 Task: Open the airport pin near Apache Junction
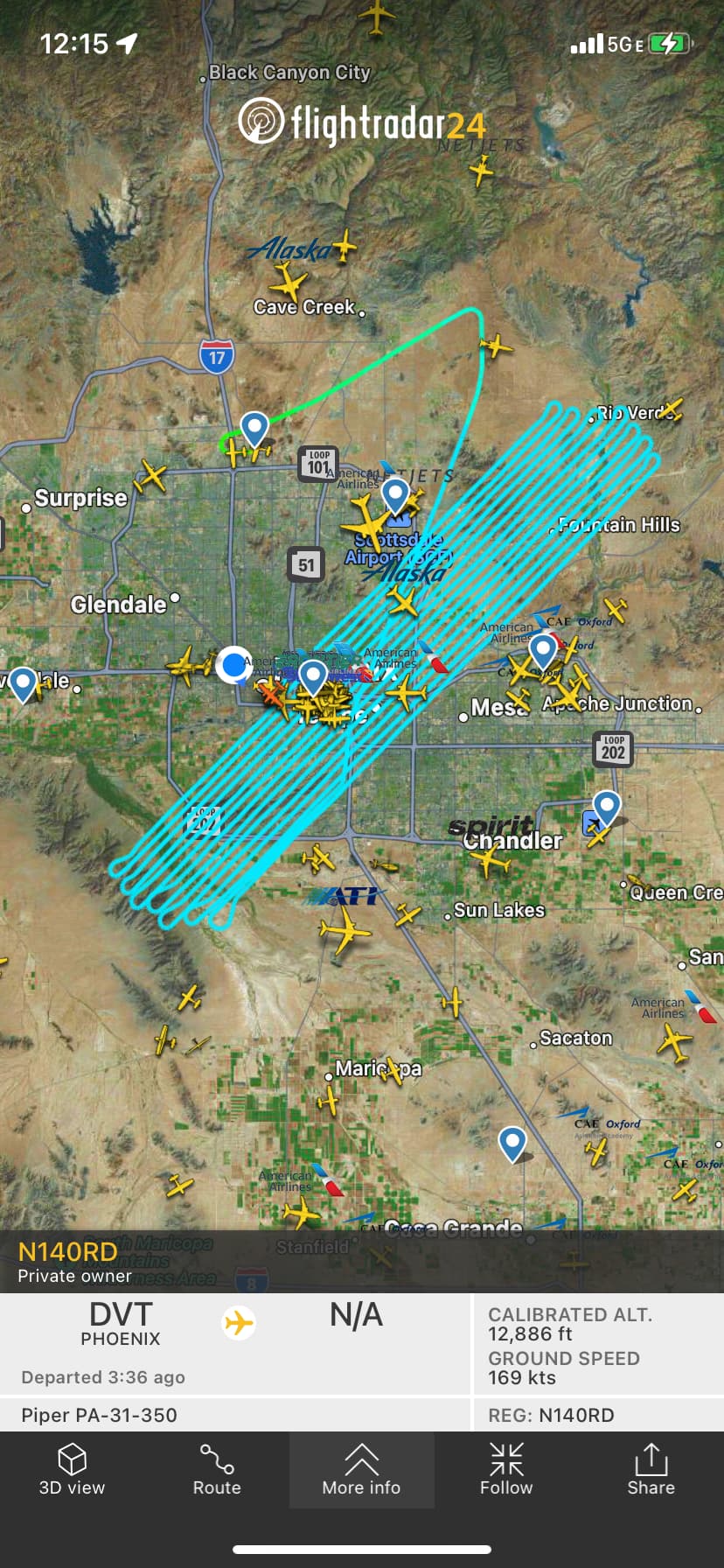click(543, 651)
